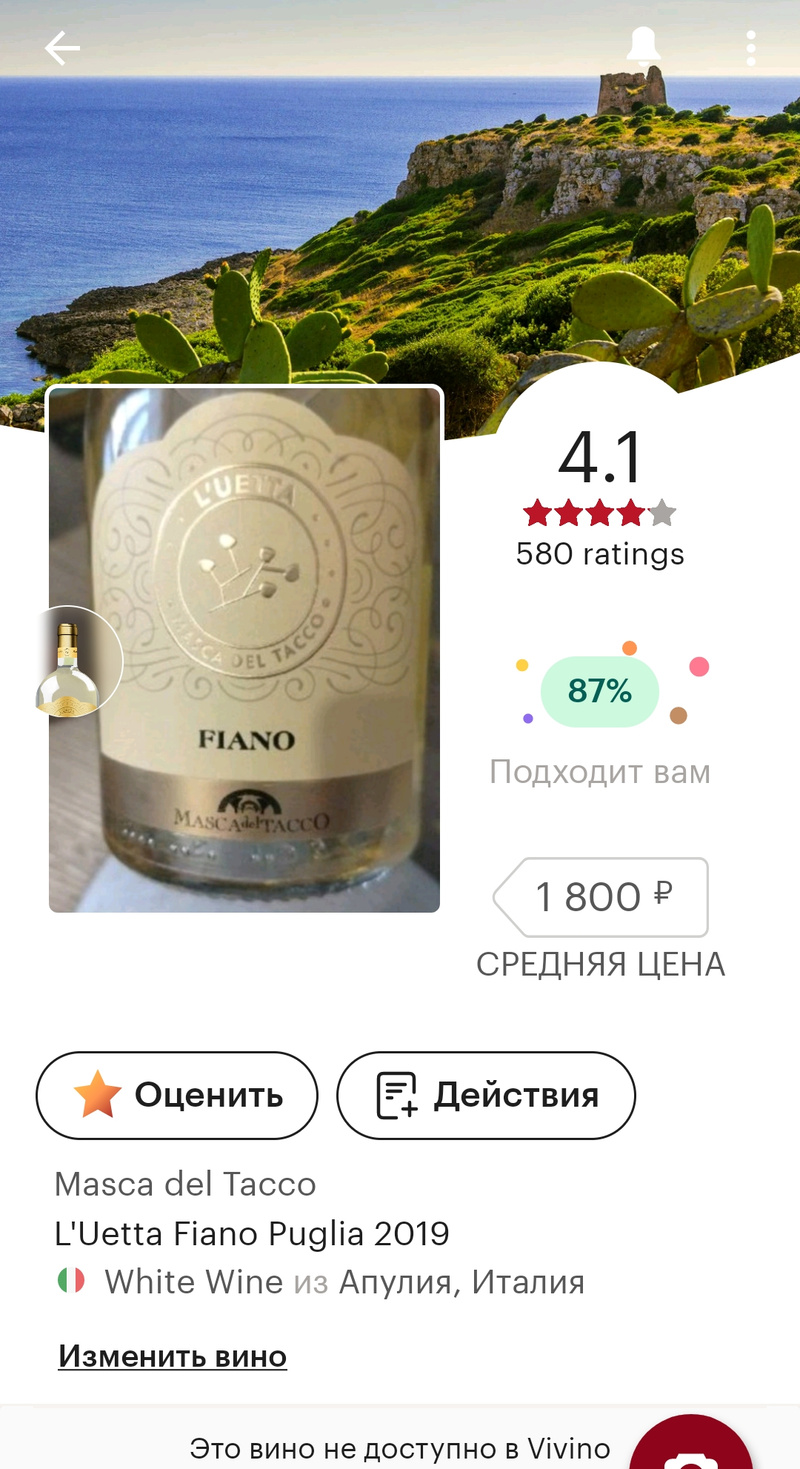Open the small round bottle thumbnail
This screenshot has width=800, height=1469.
pos(70,662)
